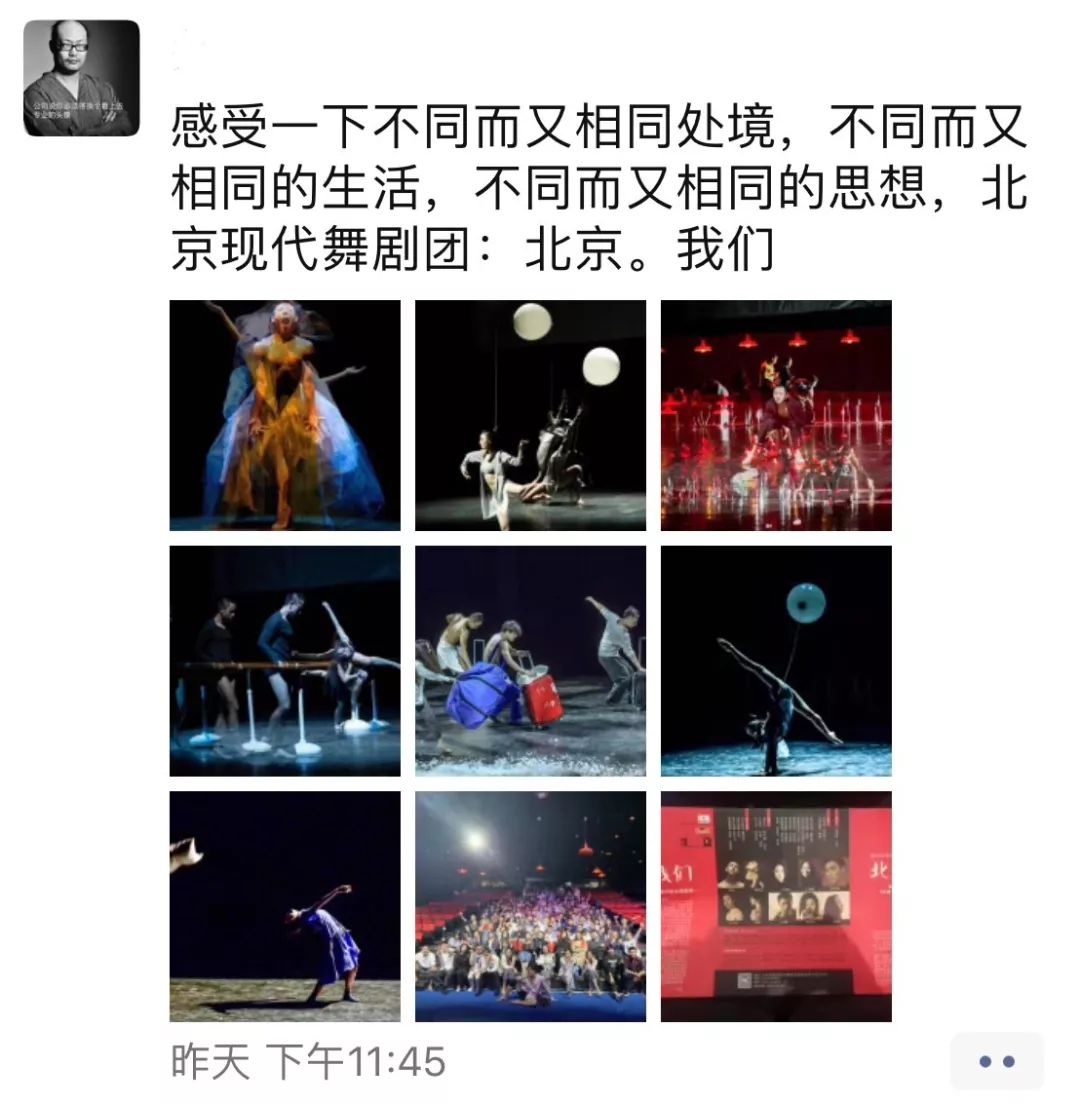The height and width of the screenshot is (1104, 1080).
Task: View the audience group photo
Action: tap(530, 906)
